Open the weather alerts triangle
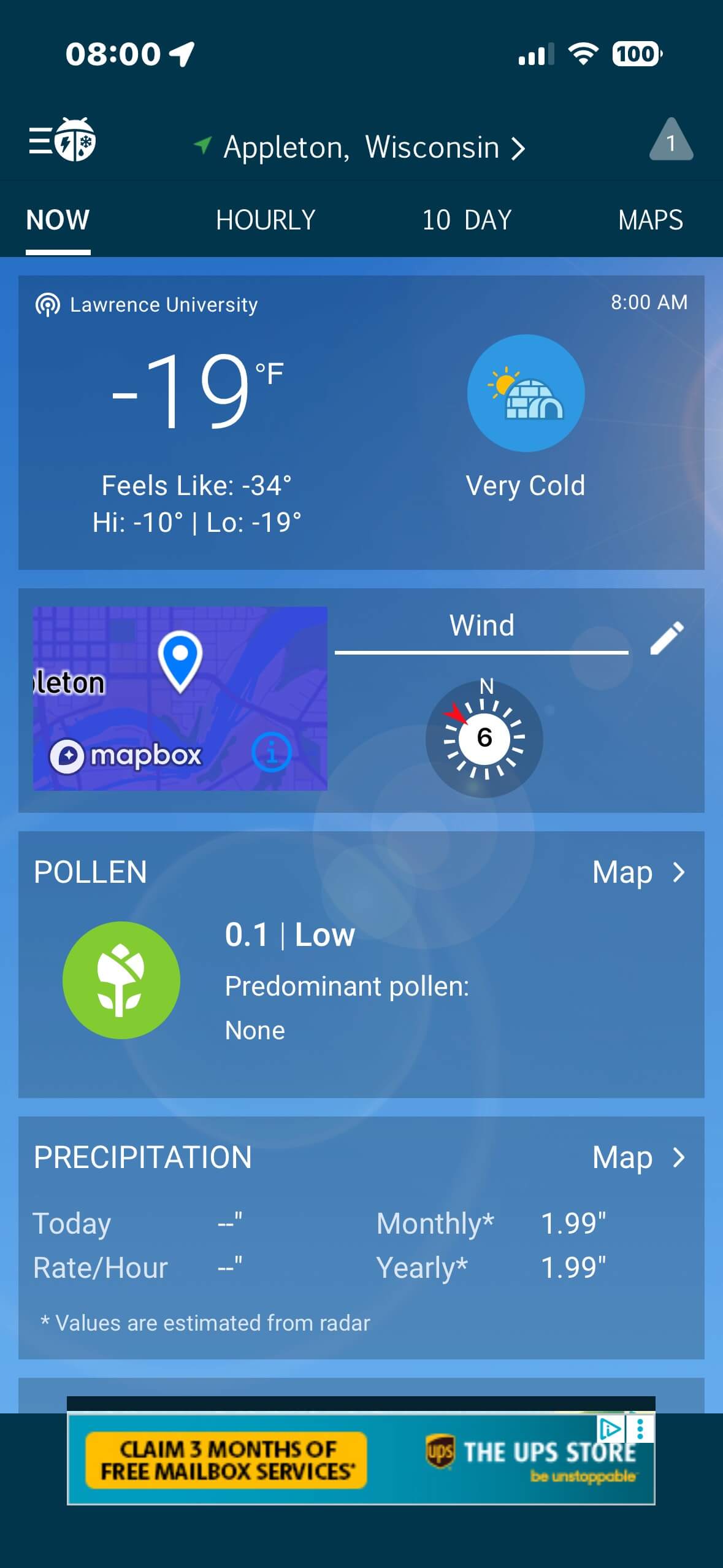Viewport: 723px width, 1568px height. (x=671, y=141)
